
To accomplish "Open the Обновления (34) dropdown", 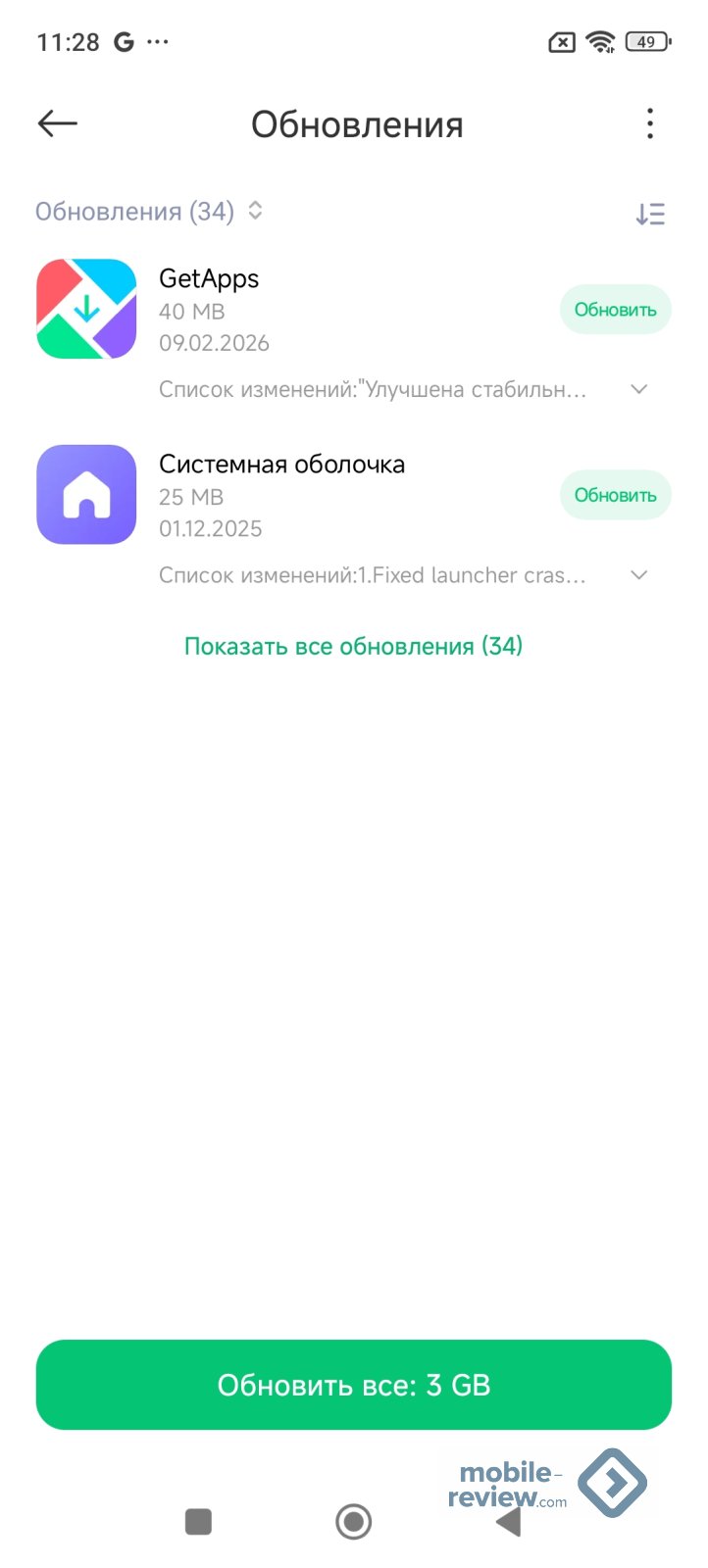I will [x=149, y=212].
